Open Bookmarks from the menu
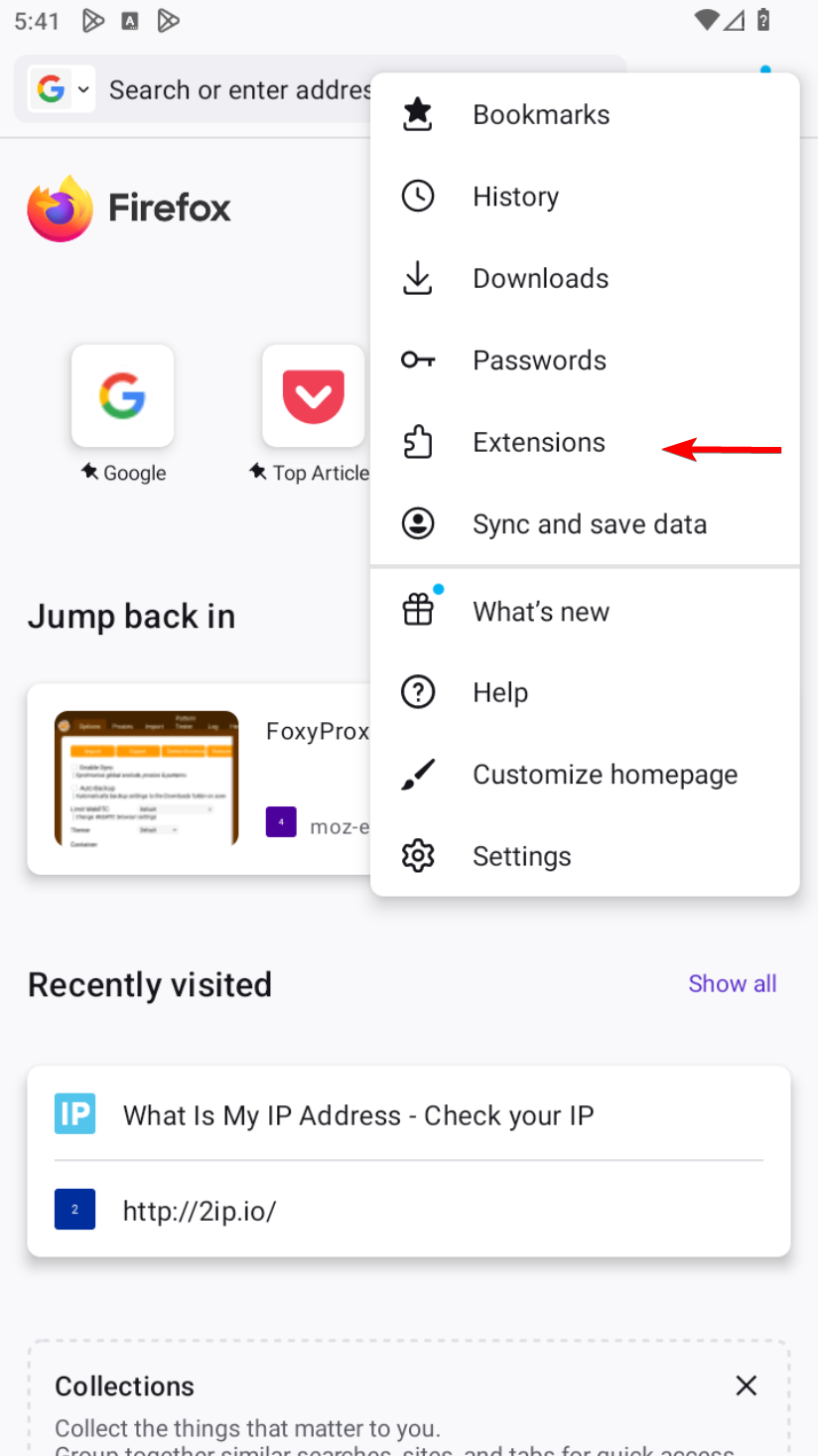The image size is (818, 1456). point(585,115)
